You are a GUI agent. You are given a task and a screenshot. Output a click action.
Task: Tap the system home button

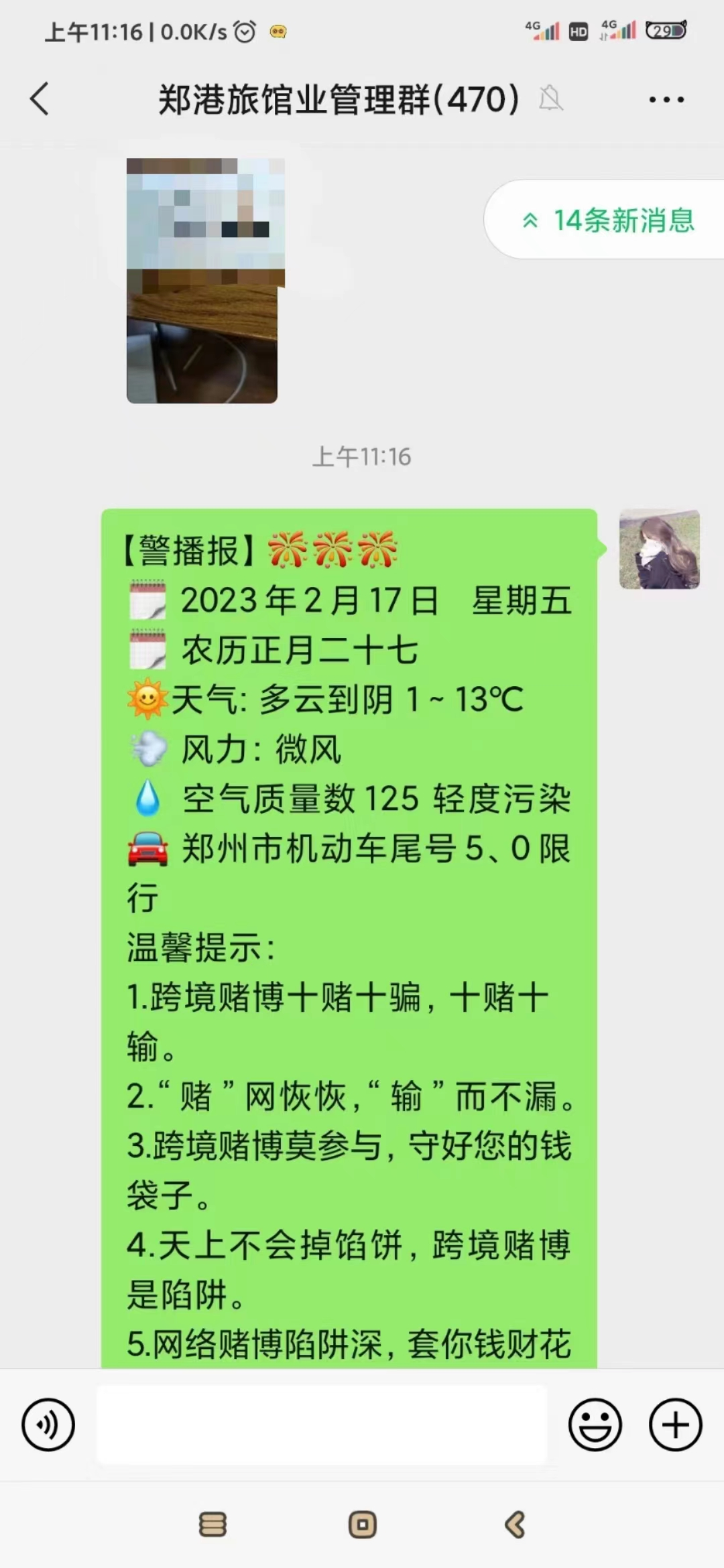pyautogui.click(x=362, y=1525)
